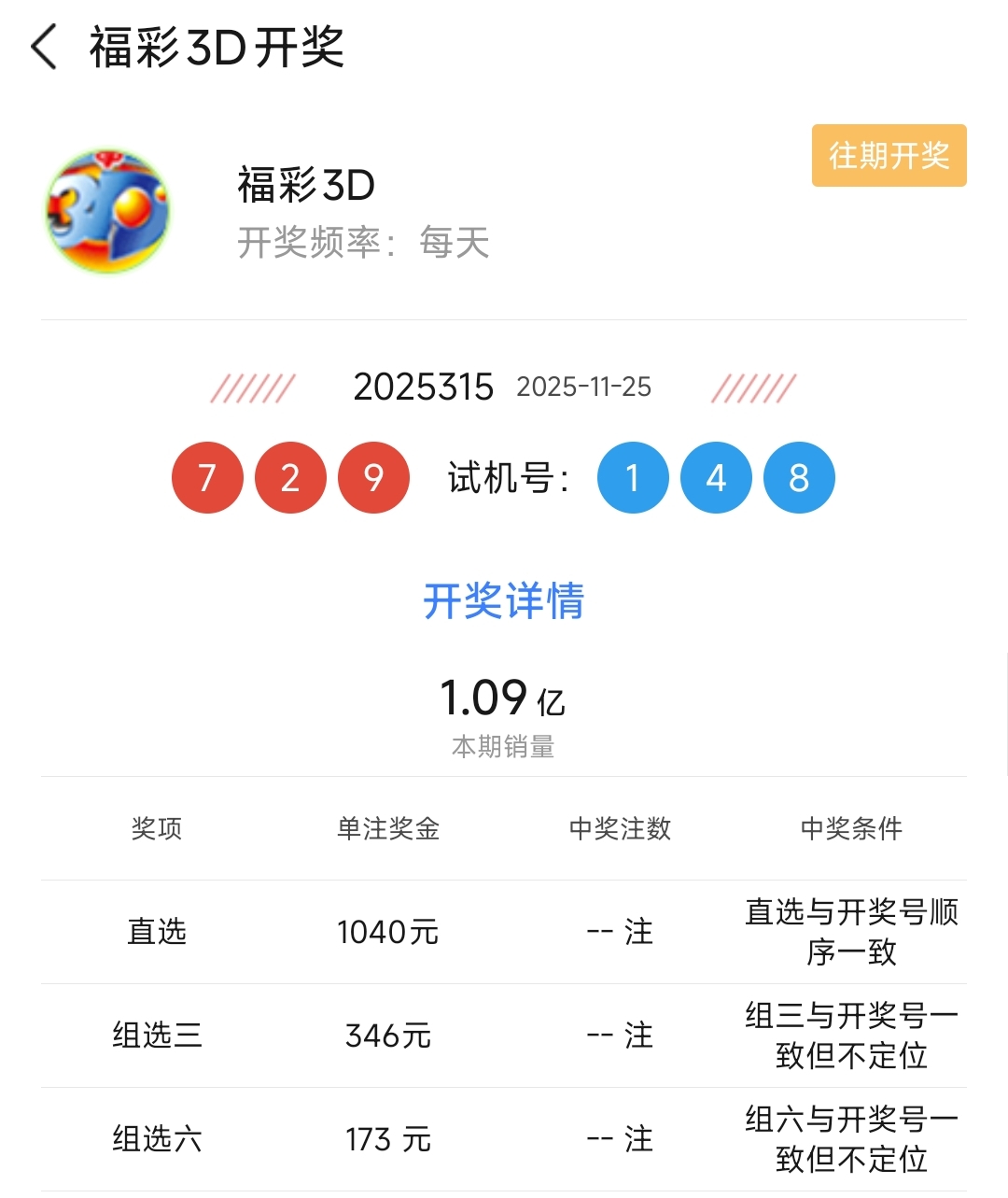
Task: Click the red winning number ball 7
Action: tap(207, 477)
